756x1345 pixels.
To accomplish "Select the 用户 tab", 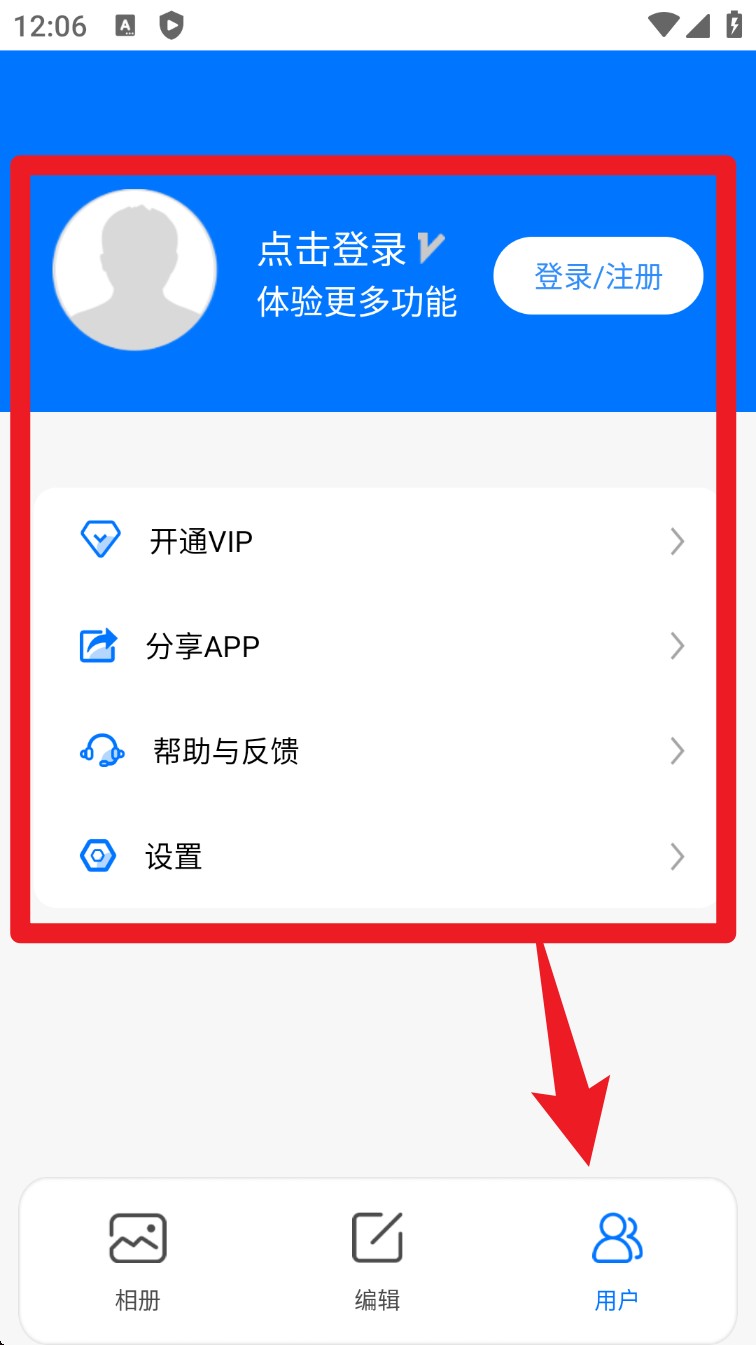I will (x=616, y=1260).
